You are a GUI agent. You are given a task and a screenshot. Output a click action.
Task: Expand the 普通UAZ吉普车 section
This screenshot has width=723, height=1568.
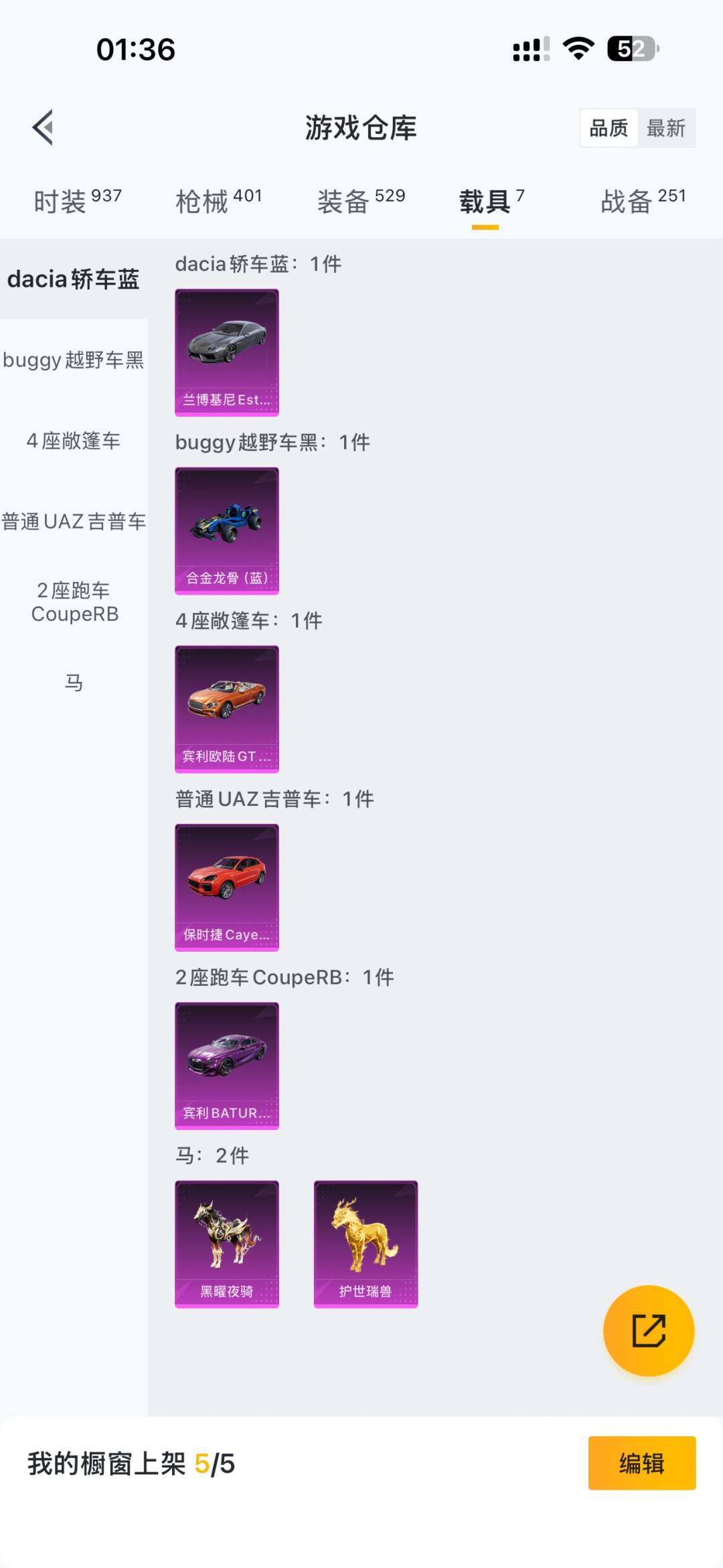click(x=74, y=522)
